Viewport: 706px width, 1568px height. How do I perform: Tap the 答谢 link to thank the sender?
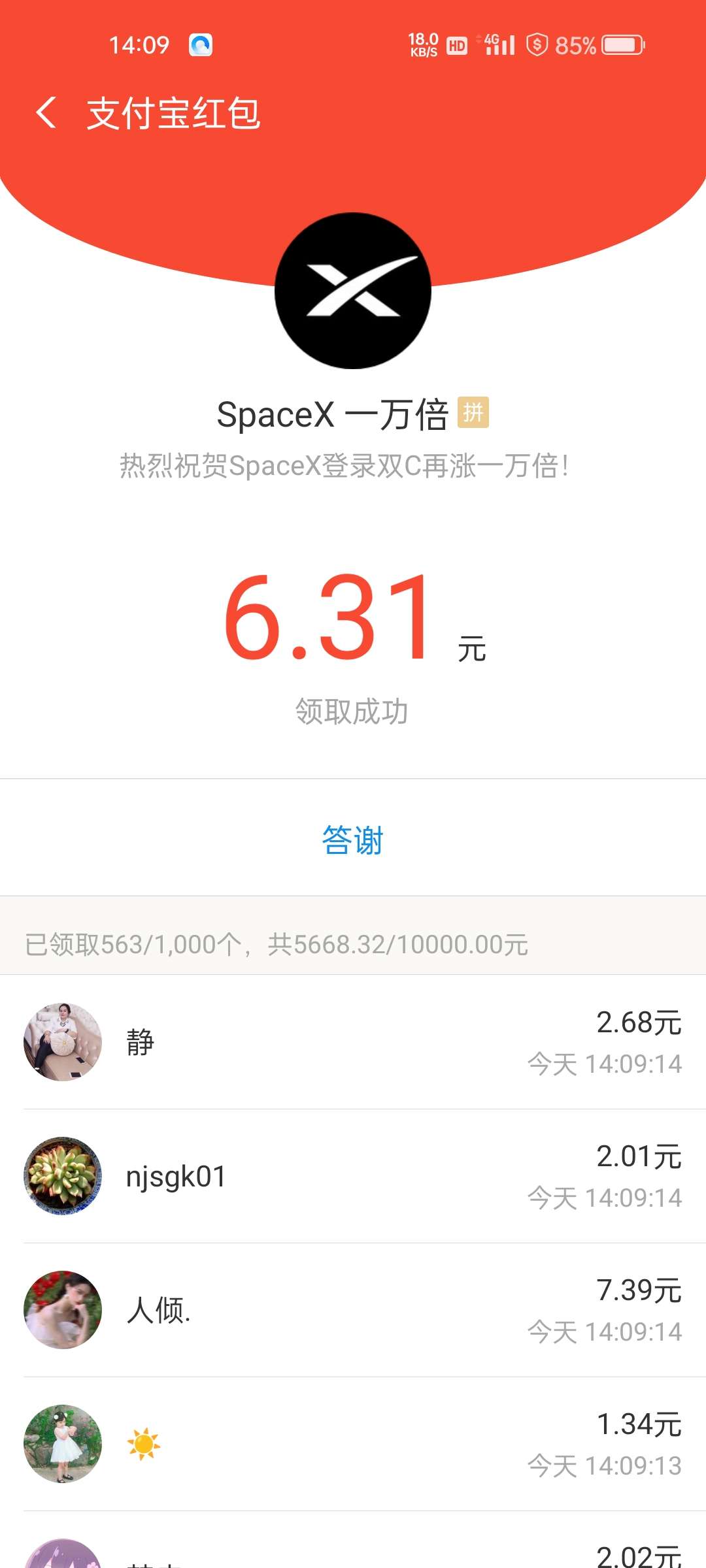pyautogui.click(x=352, y=840)
